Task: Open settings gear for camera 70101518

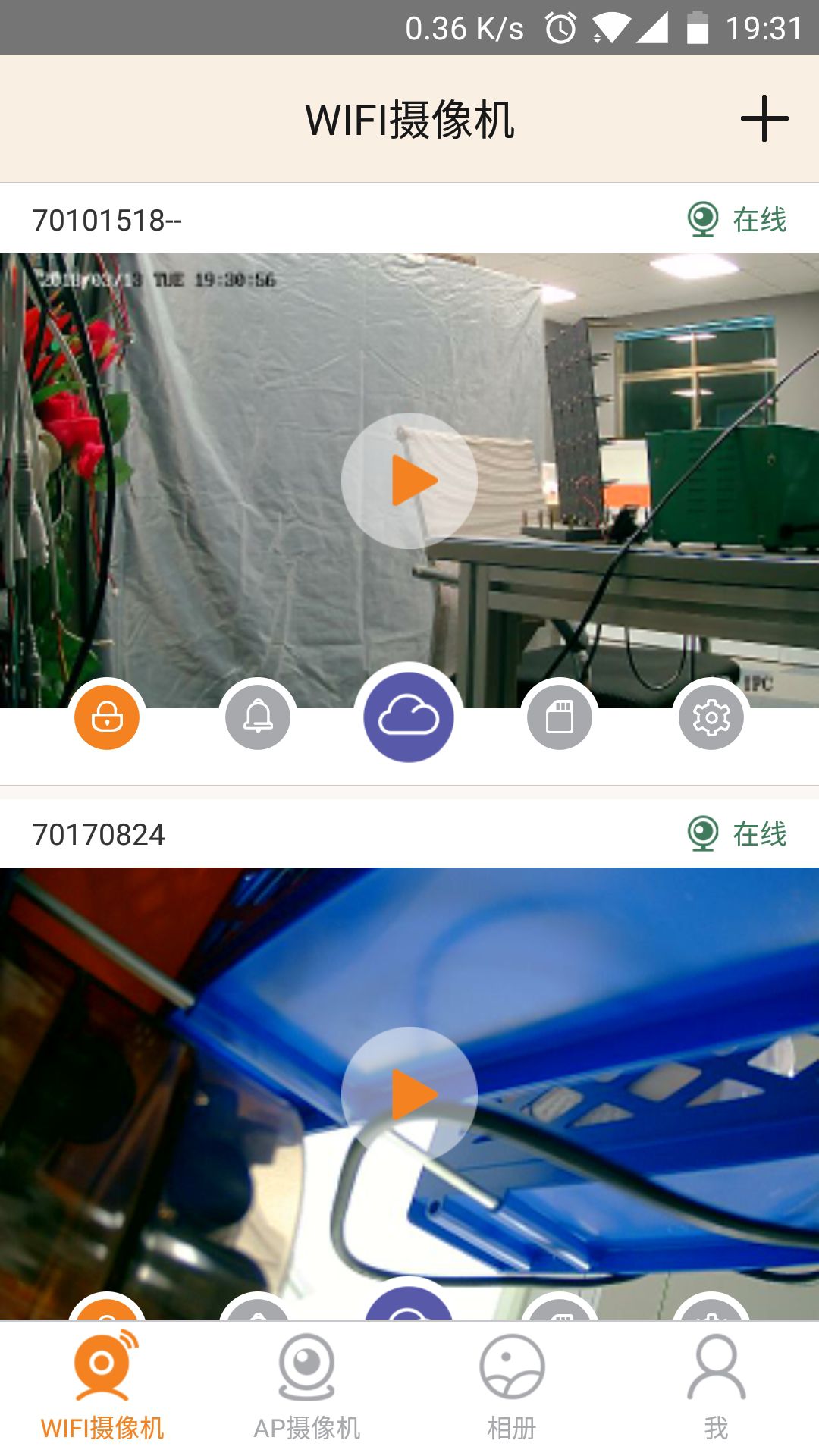Action: coord(710,717)
